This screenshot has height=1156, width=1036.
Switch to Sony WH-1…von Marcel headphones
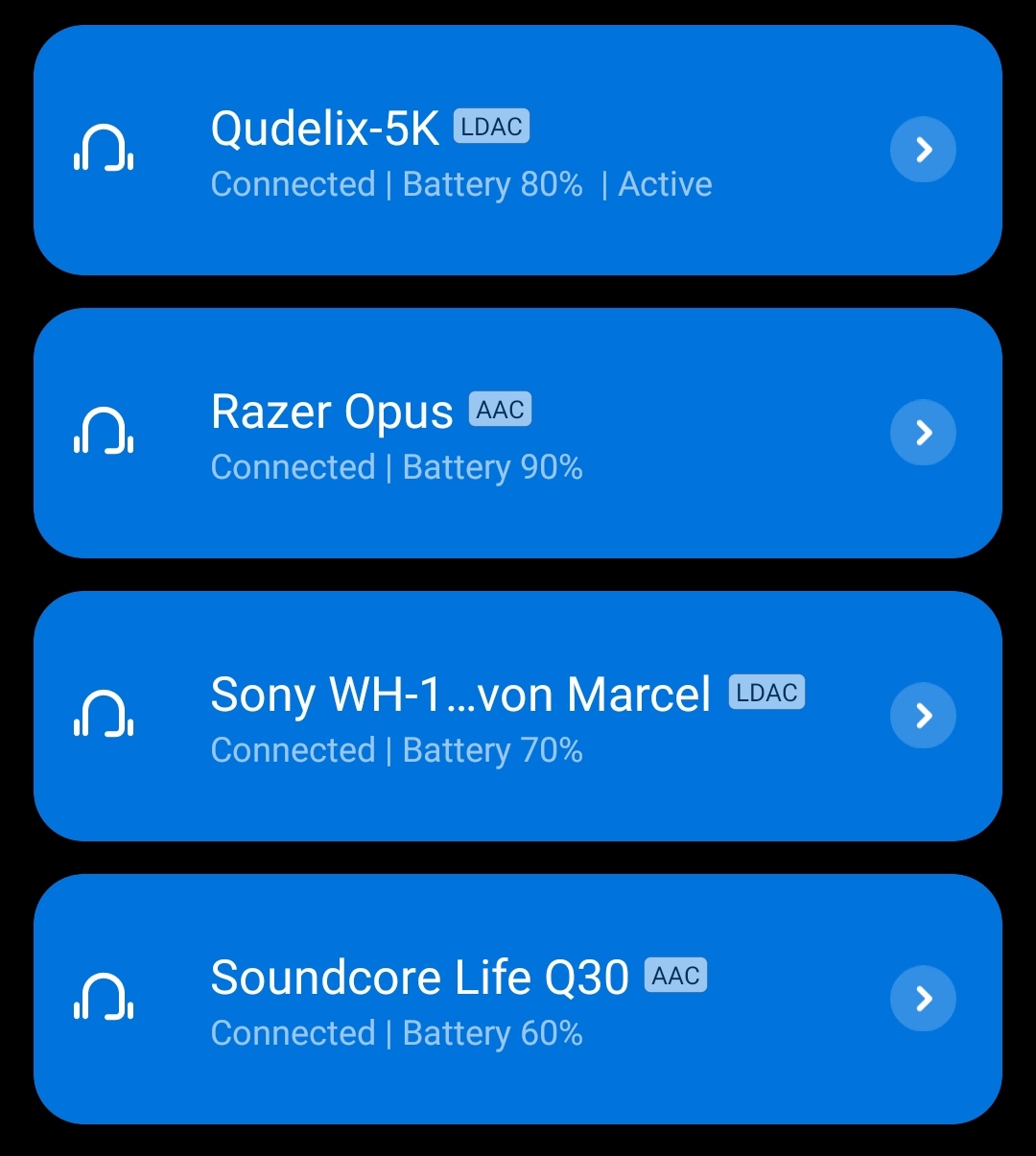[460, 718]
